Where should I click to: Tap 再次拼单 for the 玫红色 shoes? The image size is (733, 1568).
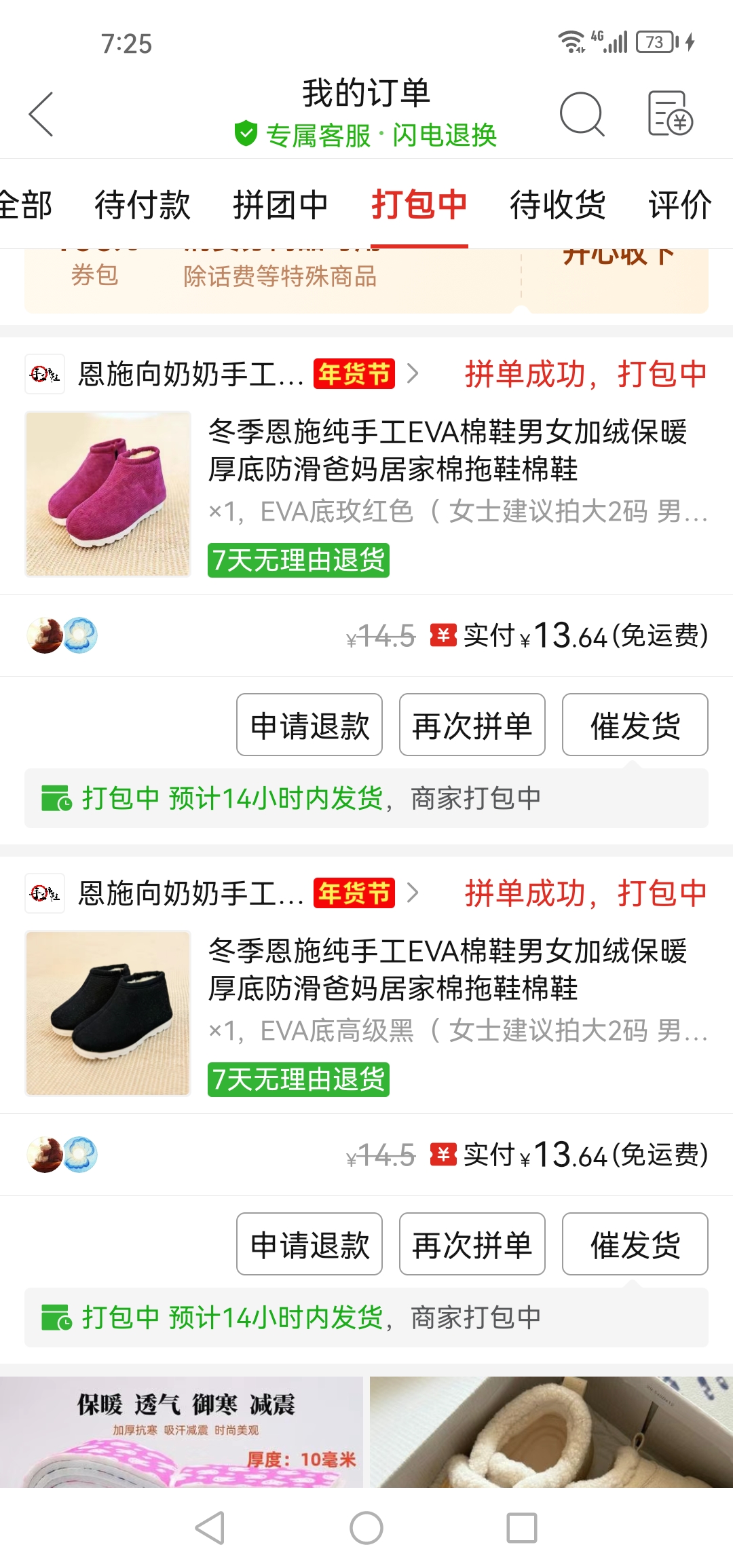472,725
